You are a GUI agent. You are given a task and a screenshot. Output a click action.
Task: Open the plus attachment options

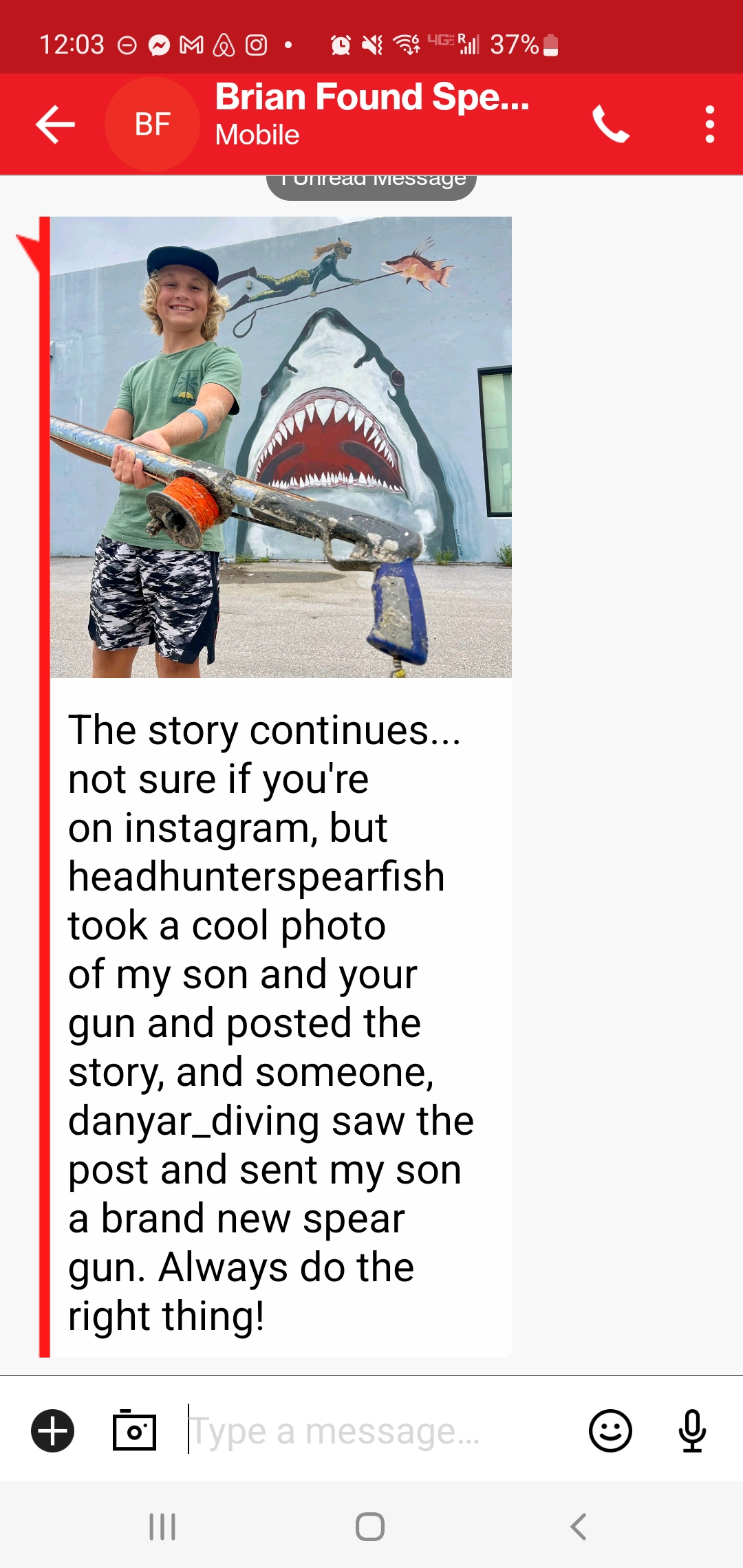click(x=53, y=1431)
